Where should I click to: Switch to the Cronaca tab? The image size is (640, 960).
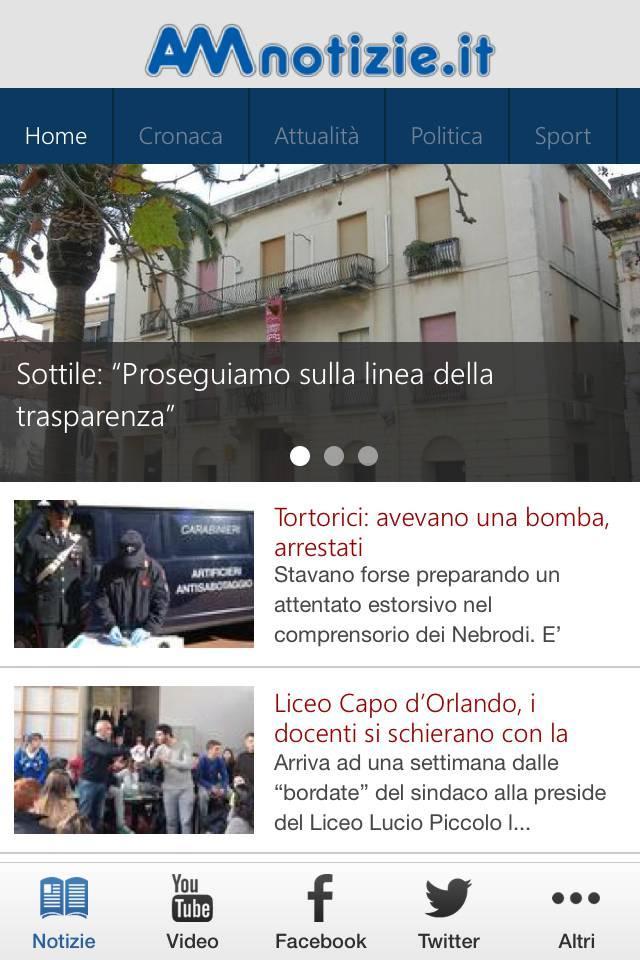181,136
